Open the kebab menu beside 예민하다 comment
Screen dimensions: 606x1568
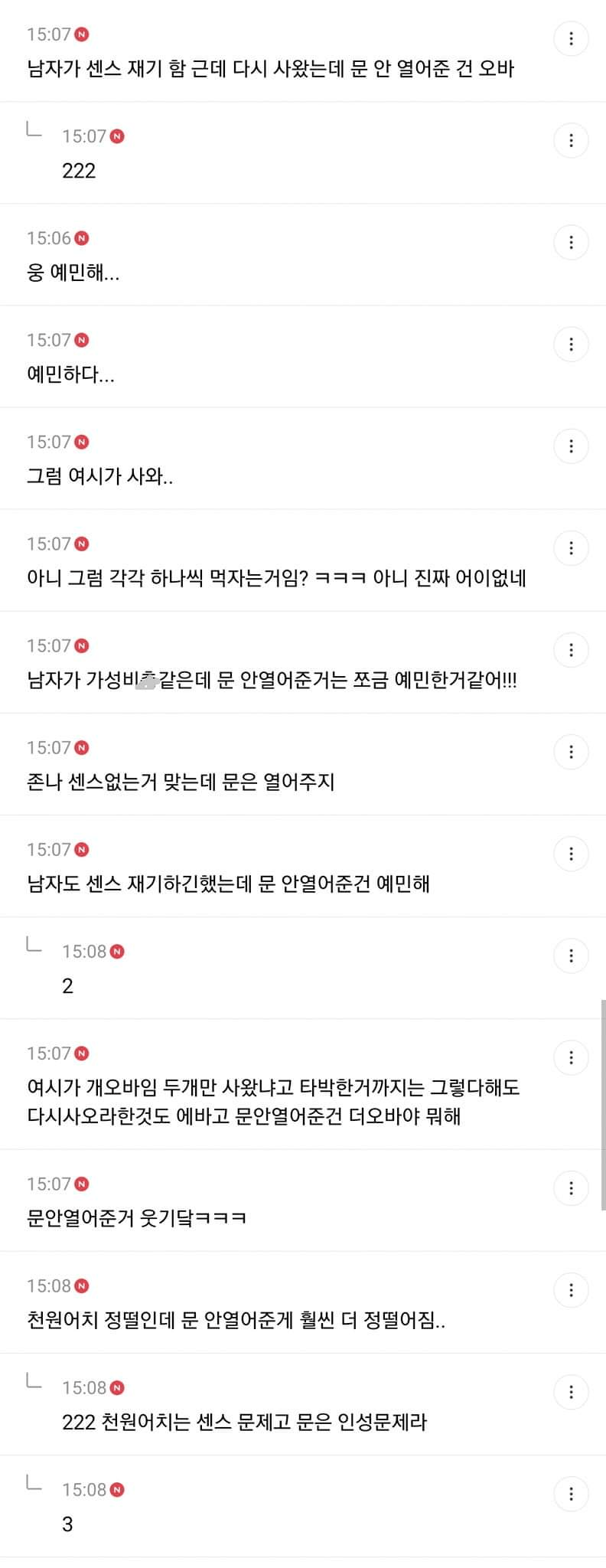(571, 344)
